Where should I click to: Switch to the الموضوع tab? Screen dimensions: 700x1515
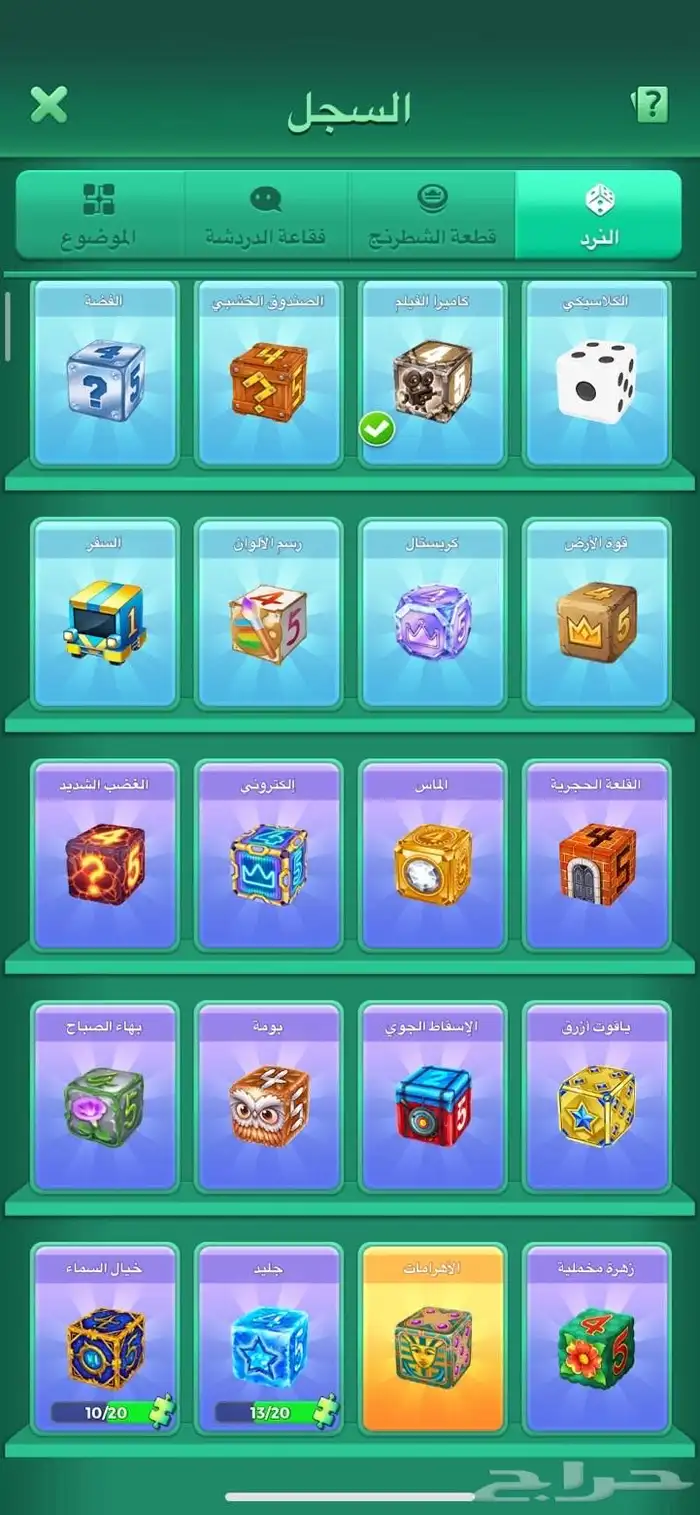point(100,215)
